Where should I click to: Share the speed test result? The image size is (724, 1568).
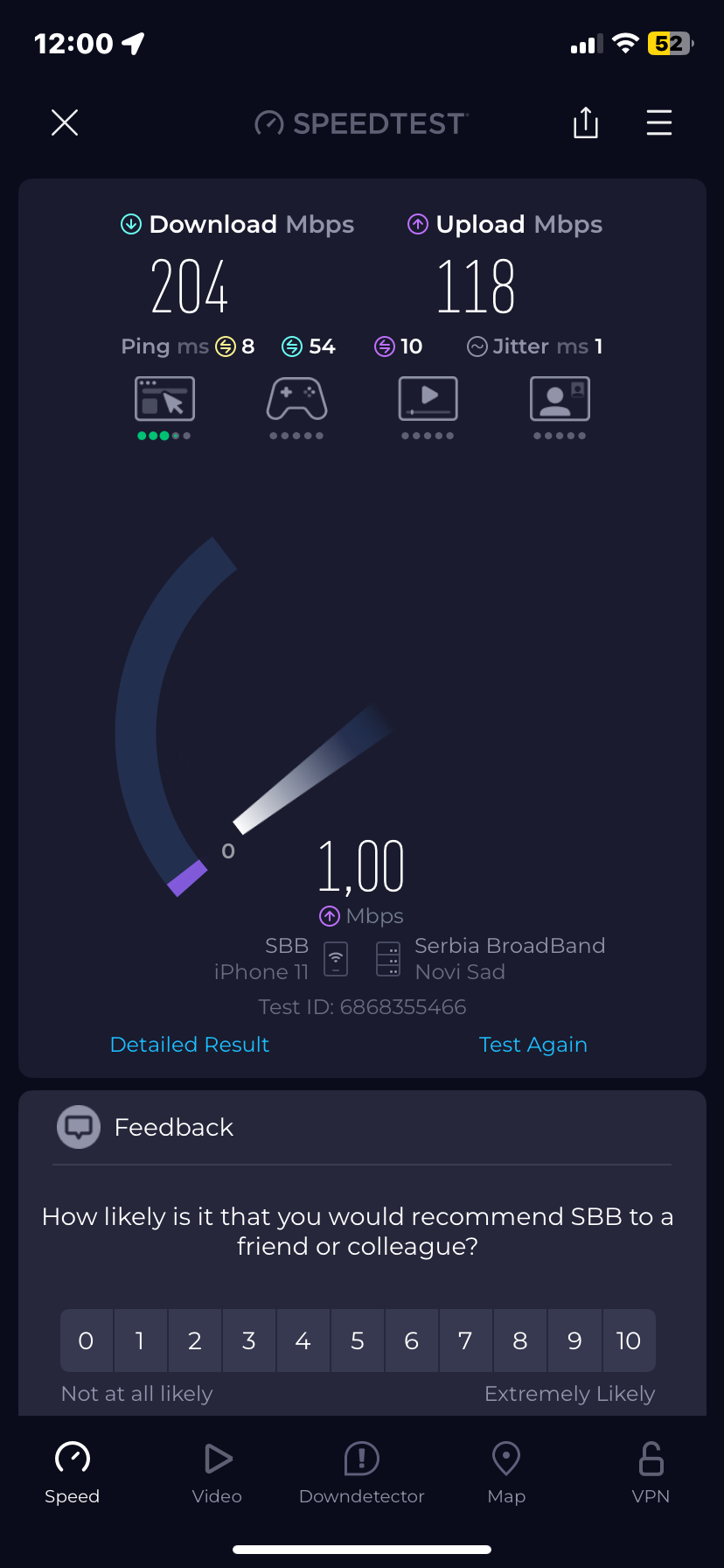coord(585,122)
